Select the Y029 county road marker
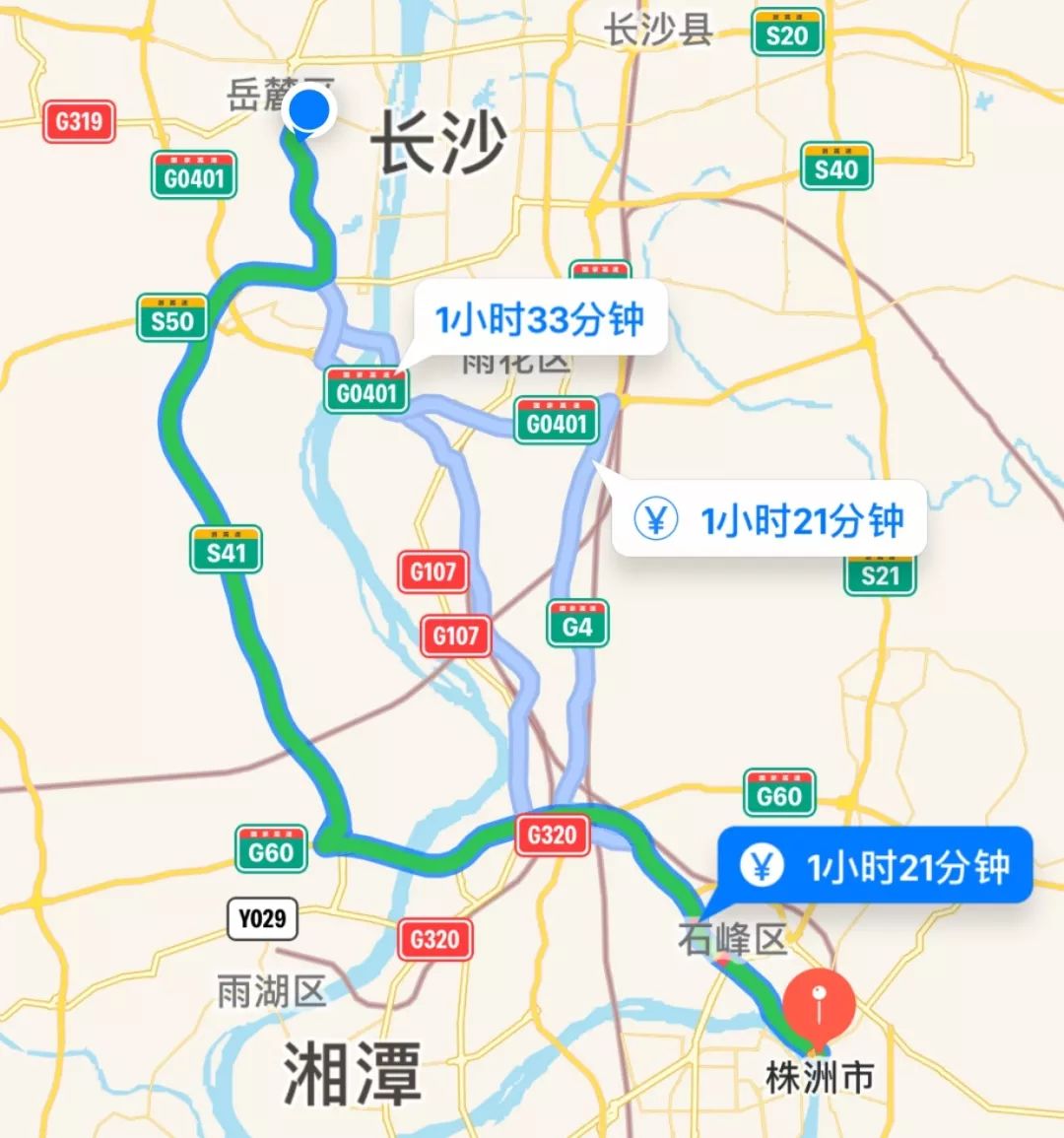The width and height of the screenshot is (1064, 1138). 262,918
